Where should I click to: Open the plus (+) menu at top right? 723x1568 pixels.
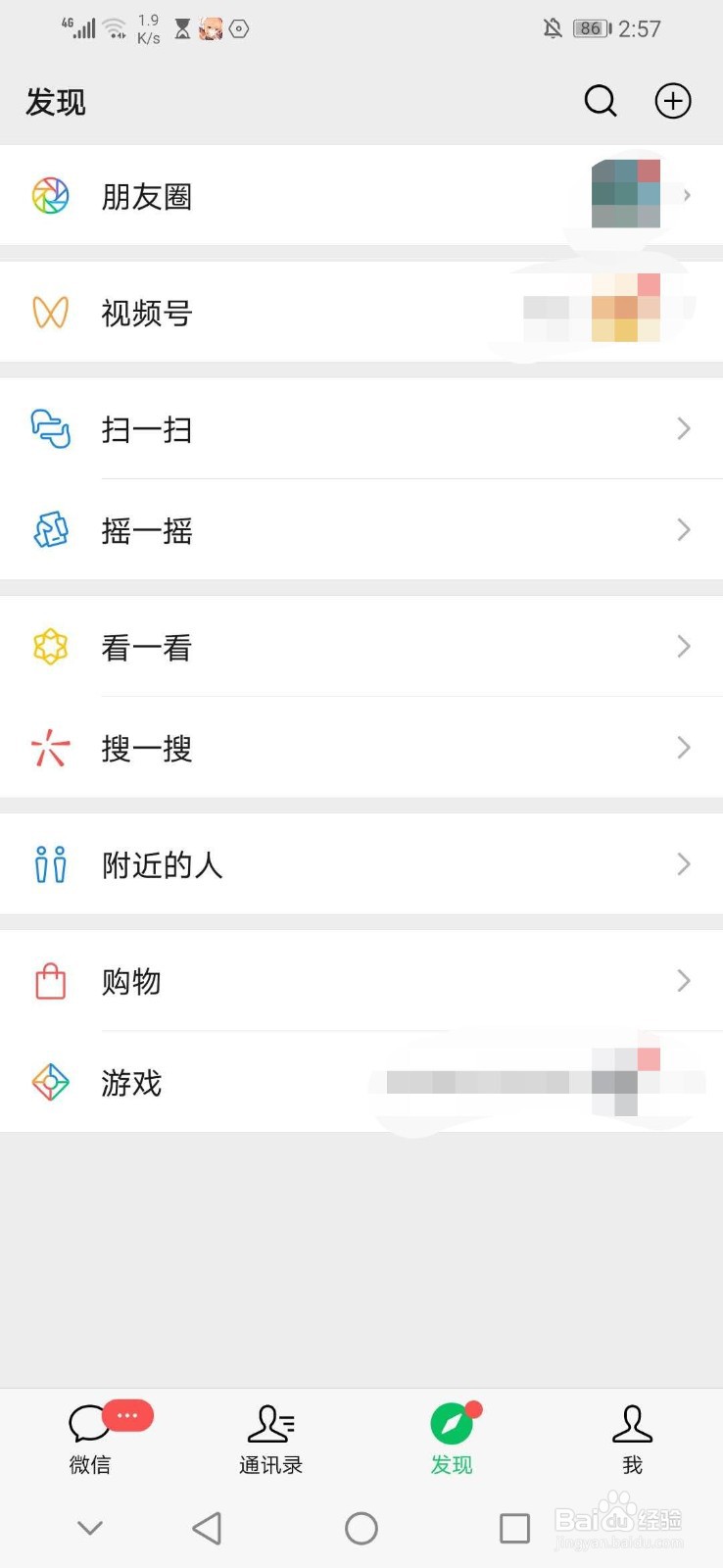coord(672,101)
